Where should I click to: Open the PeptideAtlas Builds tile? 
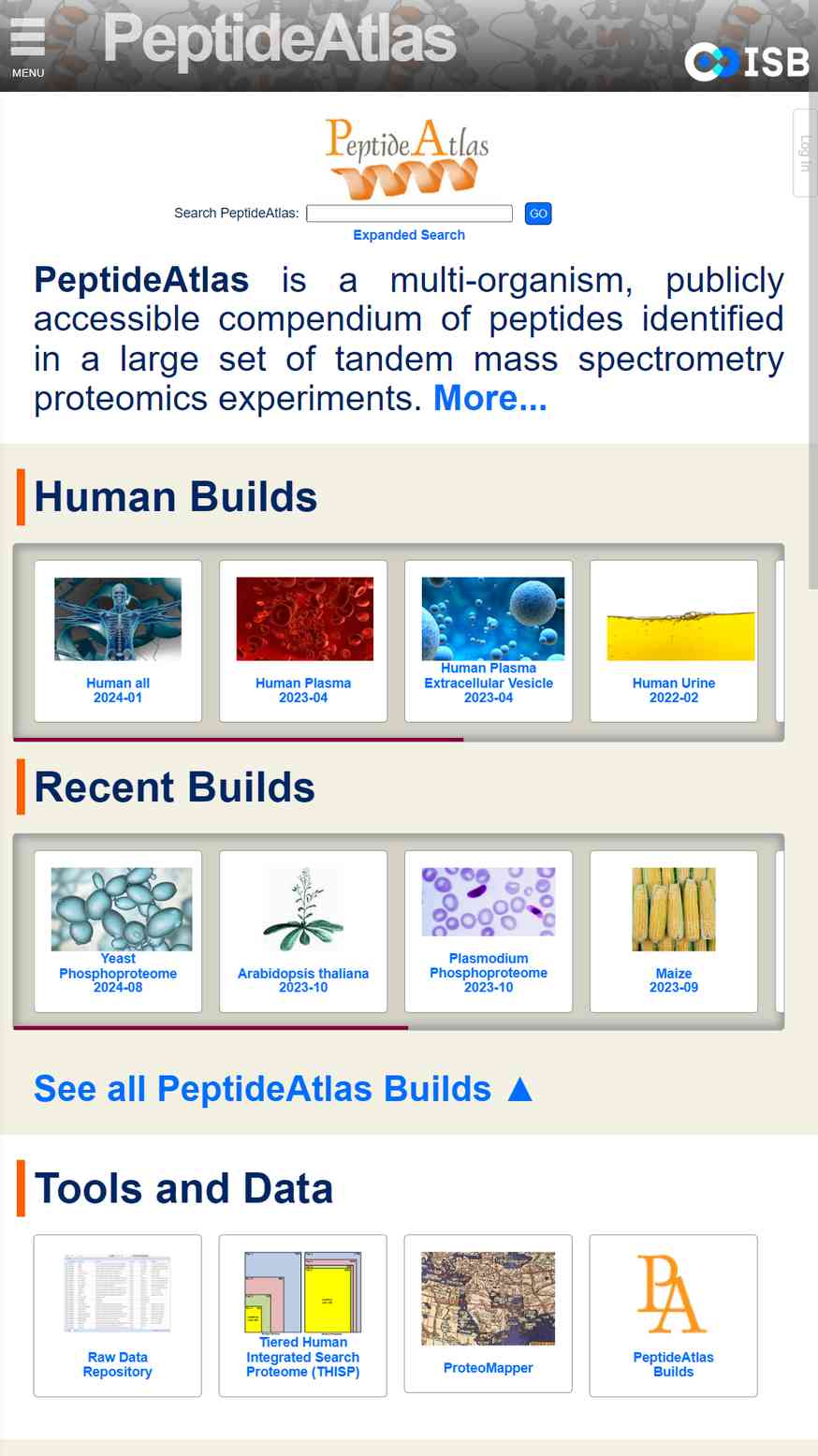point(674,1316)
